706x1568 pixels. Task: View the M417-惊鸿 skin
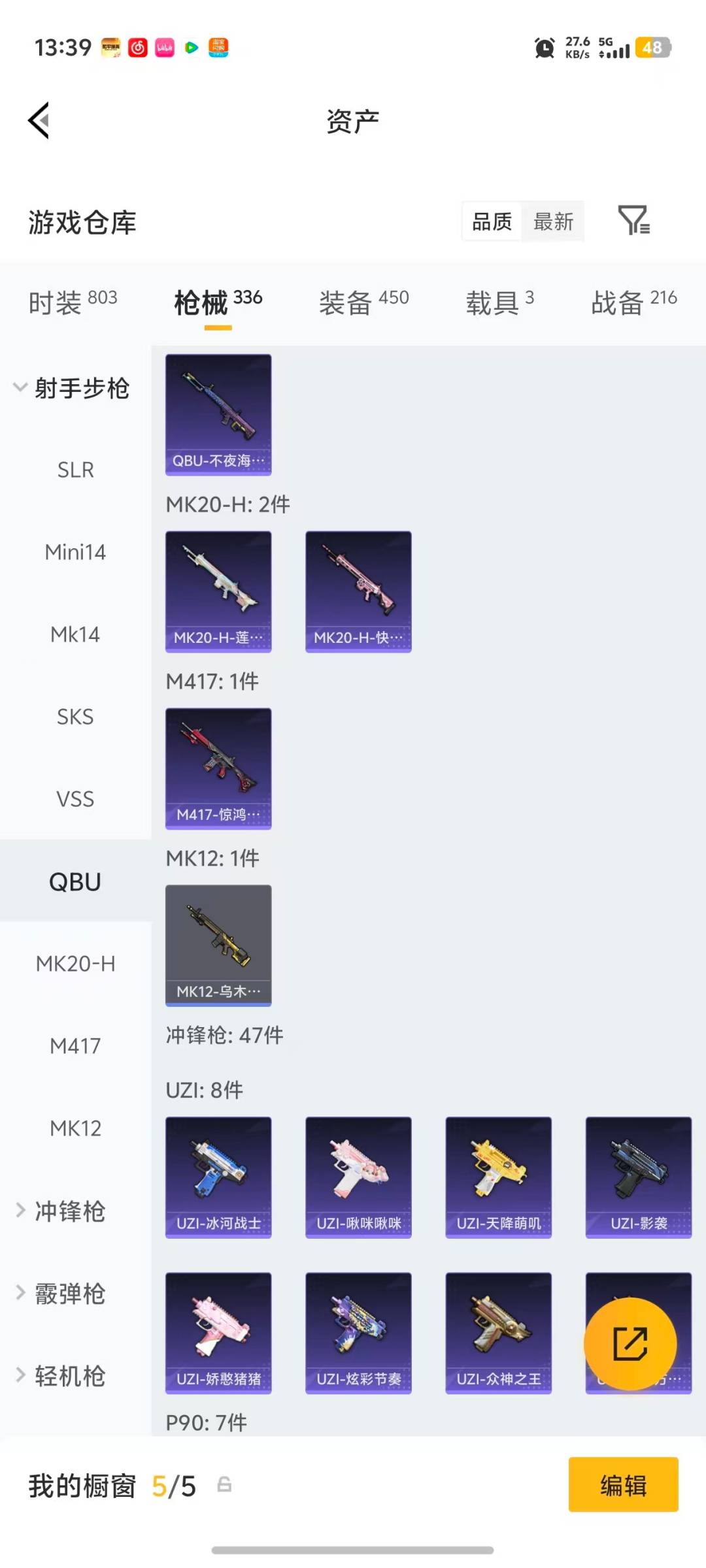click(x=218, y=768)
